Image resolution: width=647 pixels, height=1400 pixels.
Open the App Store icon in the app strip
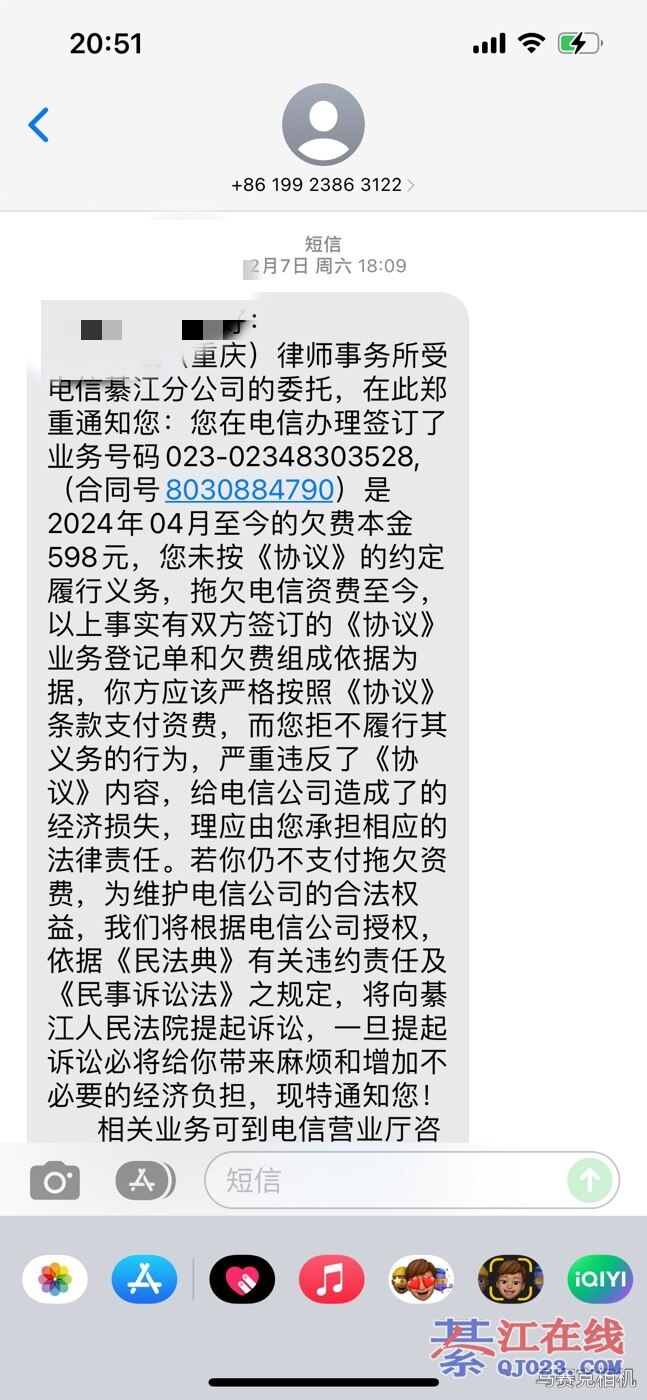pos(144,1279)
